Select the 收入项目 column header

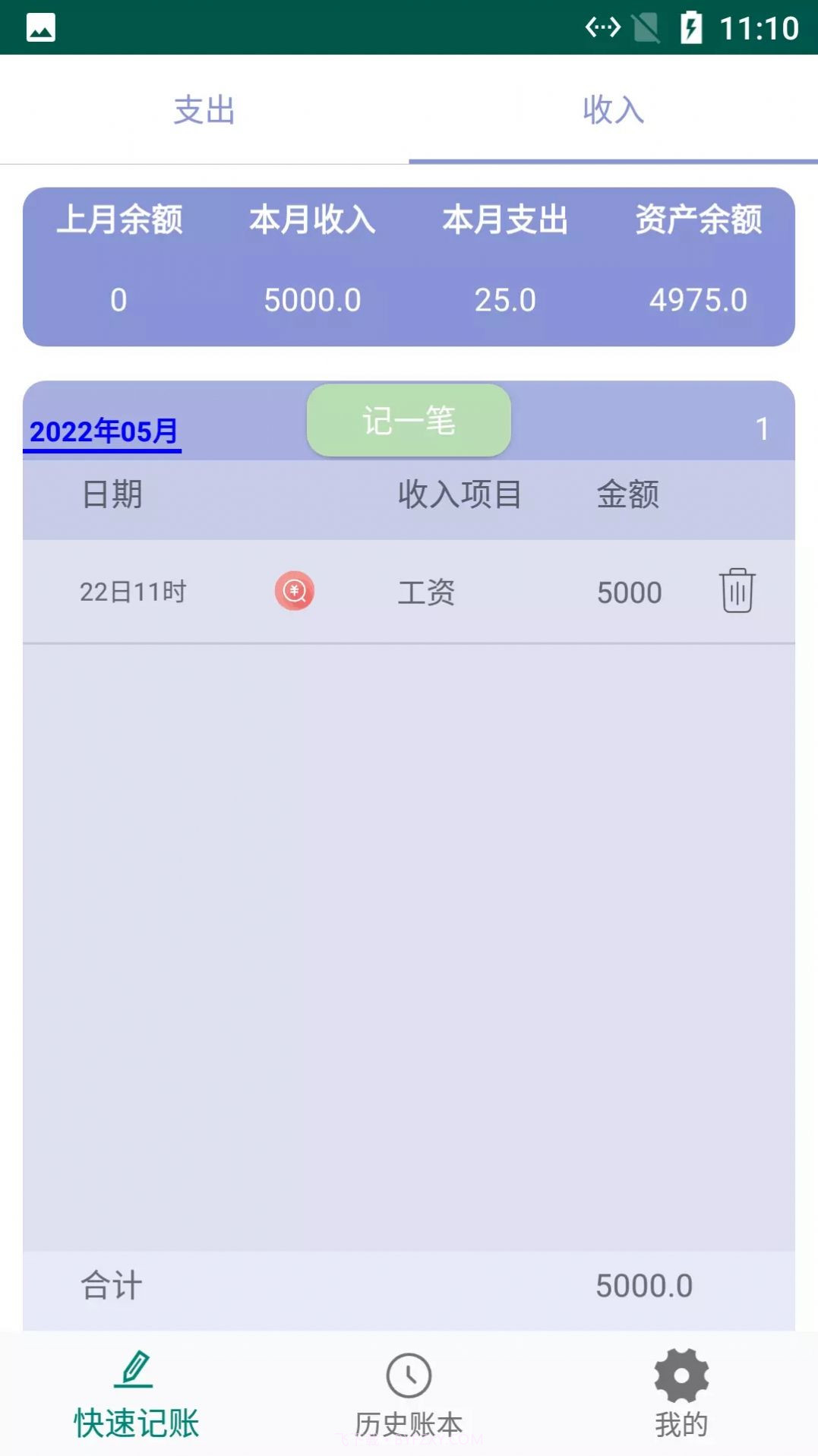[x=459, y=495]
